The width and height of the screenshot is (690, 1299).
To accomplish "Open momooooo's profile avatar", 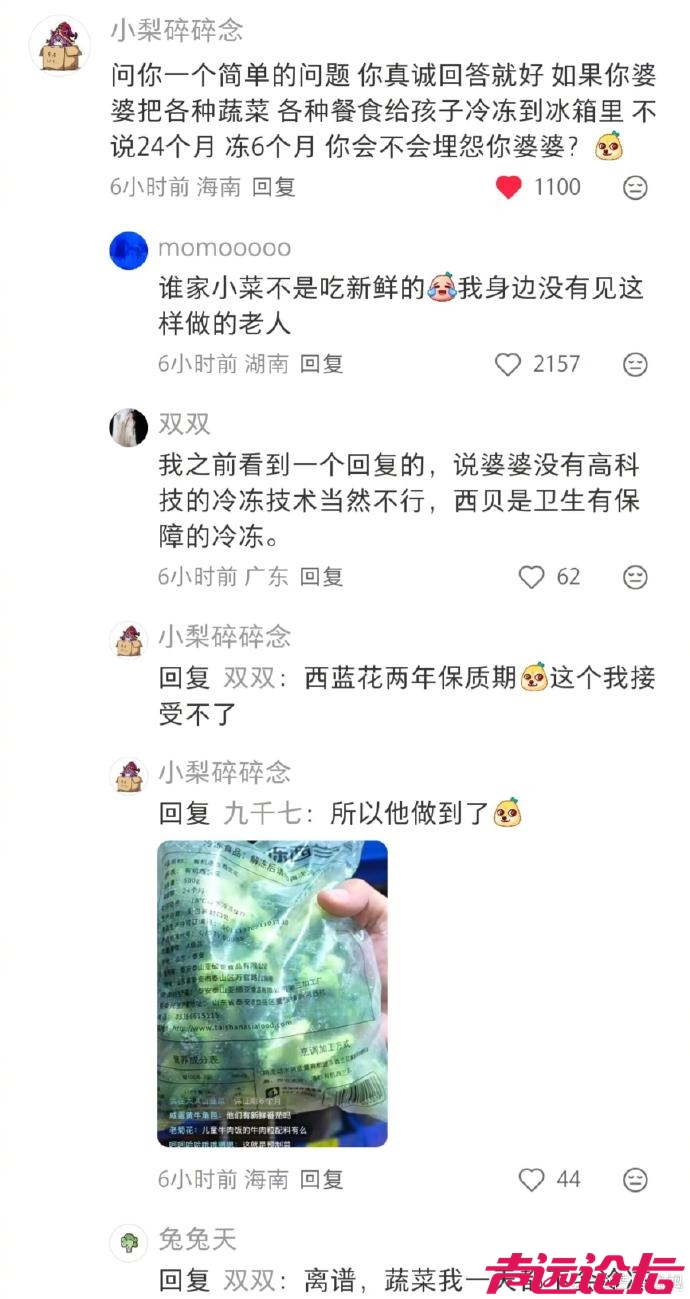I will [128, 249].
